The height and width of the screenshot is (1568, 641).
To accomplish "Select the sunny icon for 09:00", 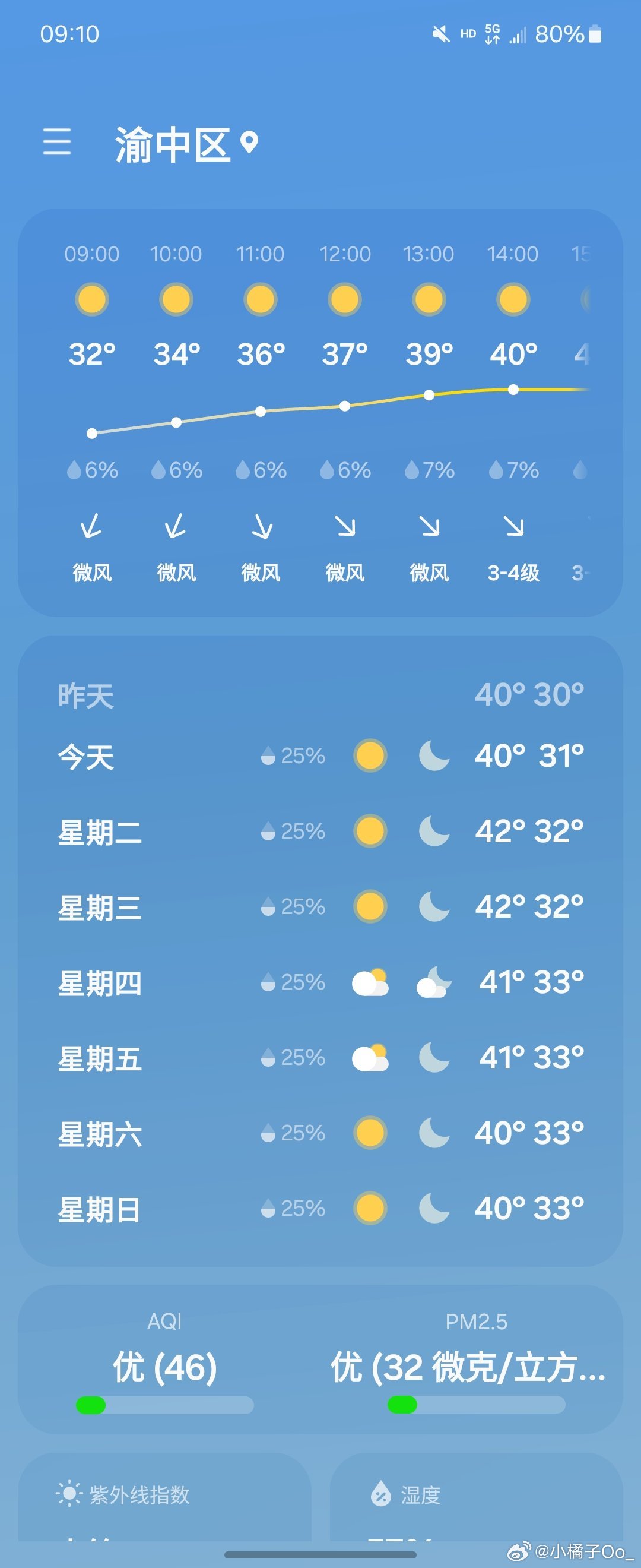I will (x=91, y=299).
